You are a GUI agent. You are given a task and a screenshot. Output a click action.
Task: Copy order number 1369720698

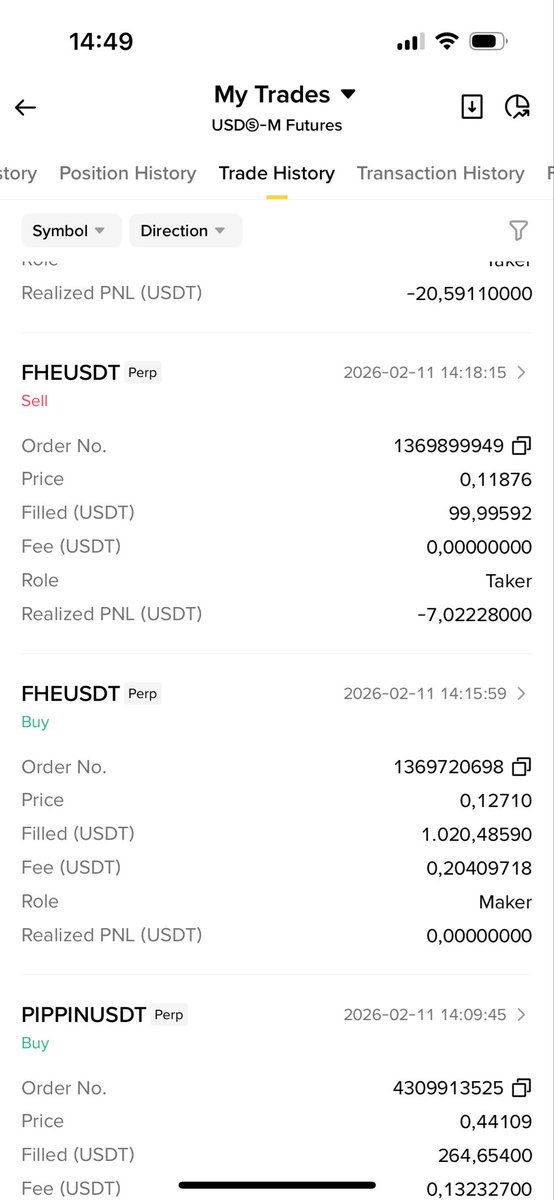click(521, 767)
